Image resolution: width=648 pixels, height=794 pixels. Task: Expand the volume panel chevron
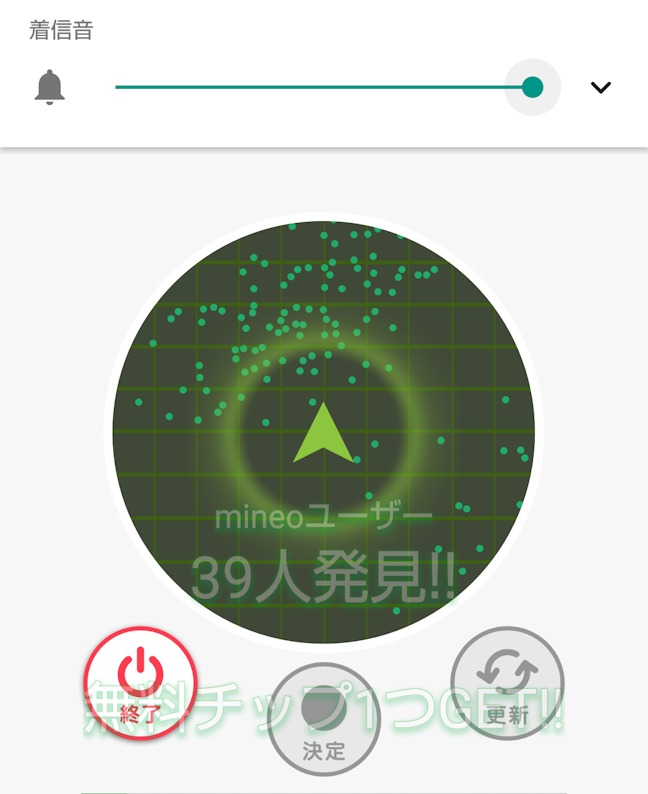coord(600,87)
